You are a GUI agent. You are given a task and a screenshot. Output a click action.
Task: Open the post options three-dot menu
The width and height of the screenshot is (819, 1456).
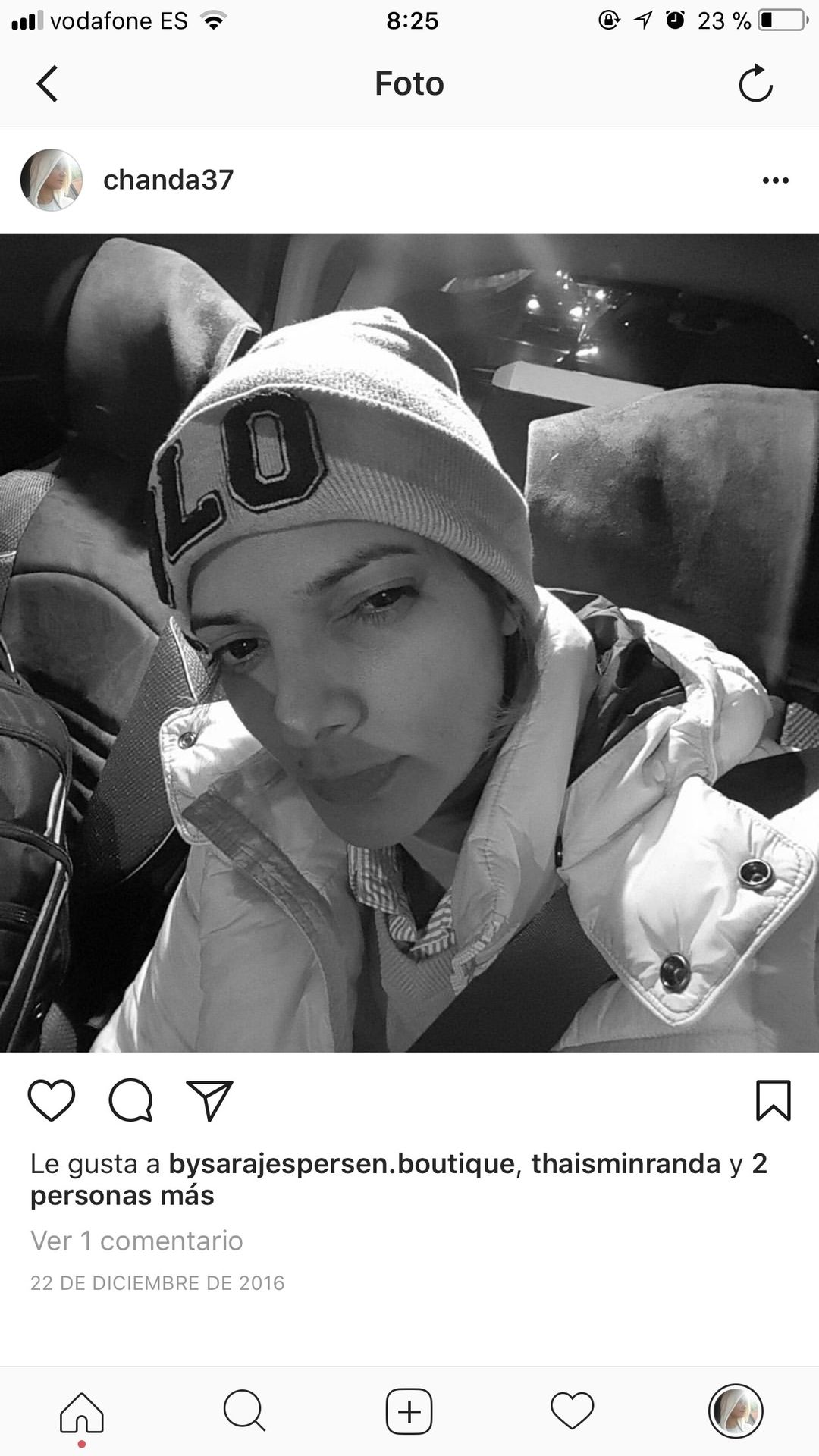775,180
